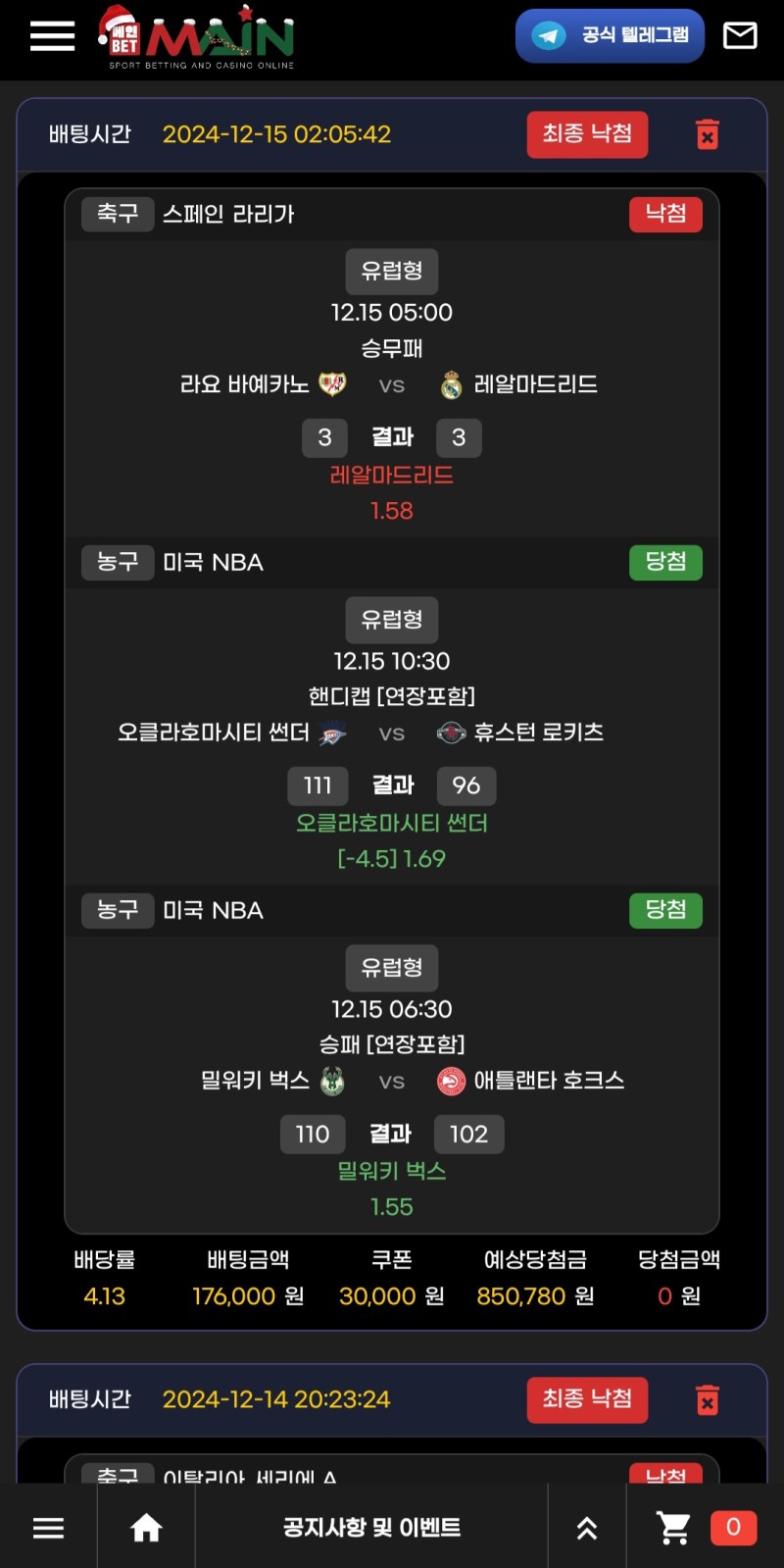Viewport: 784px width, 1568px height.
Task: Open the messages envelope icon
Action: tap(739, 36)
